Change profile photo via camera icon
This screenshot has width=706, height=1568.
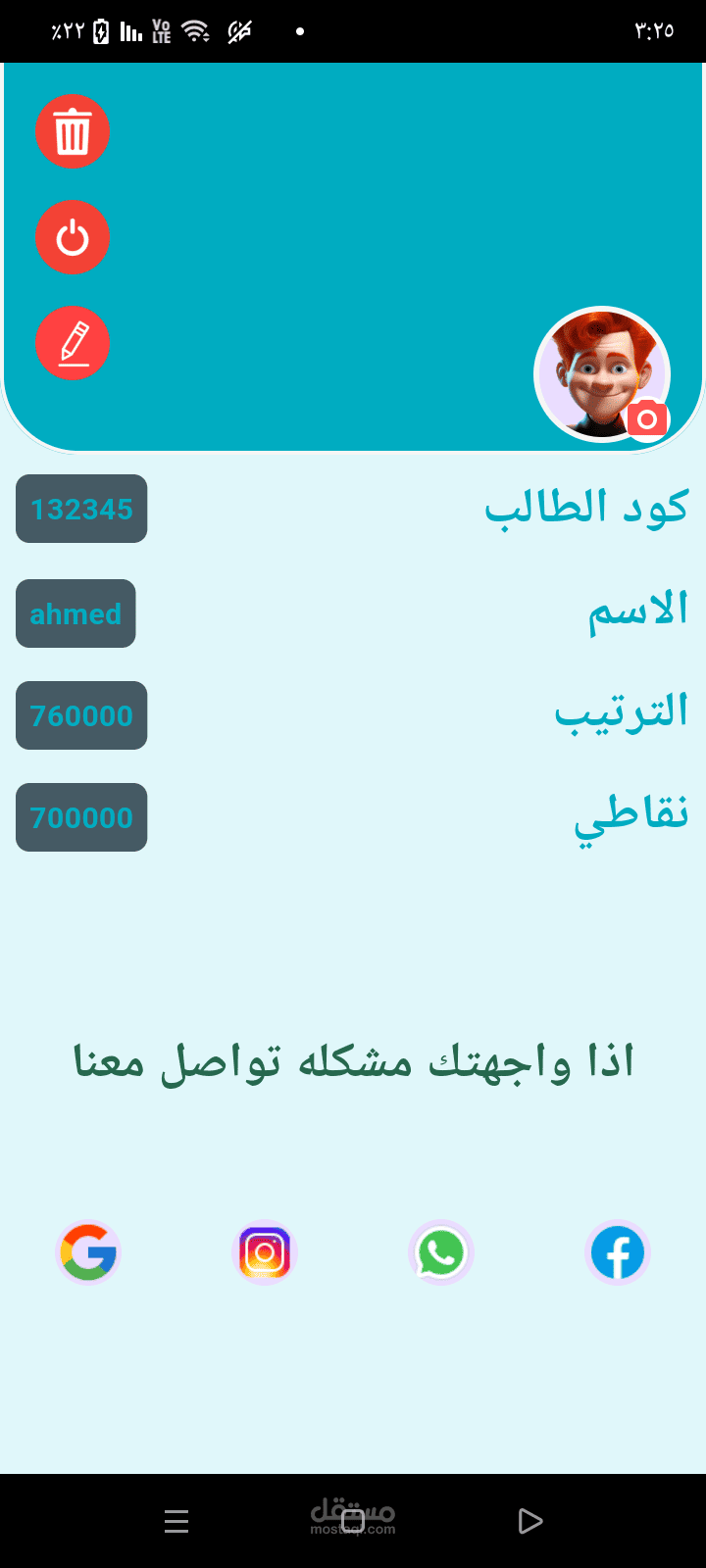coord(647,418)
